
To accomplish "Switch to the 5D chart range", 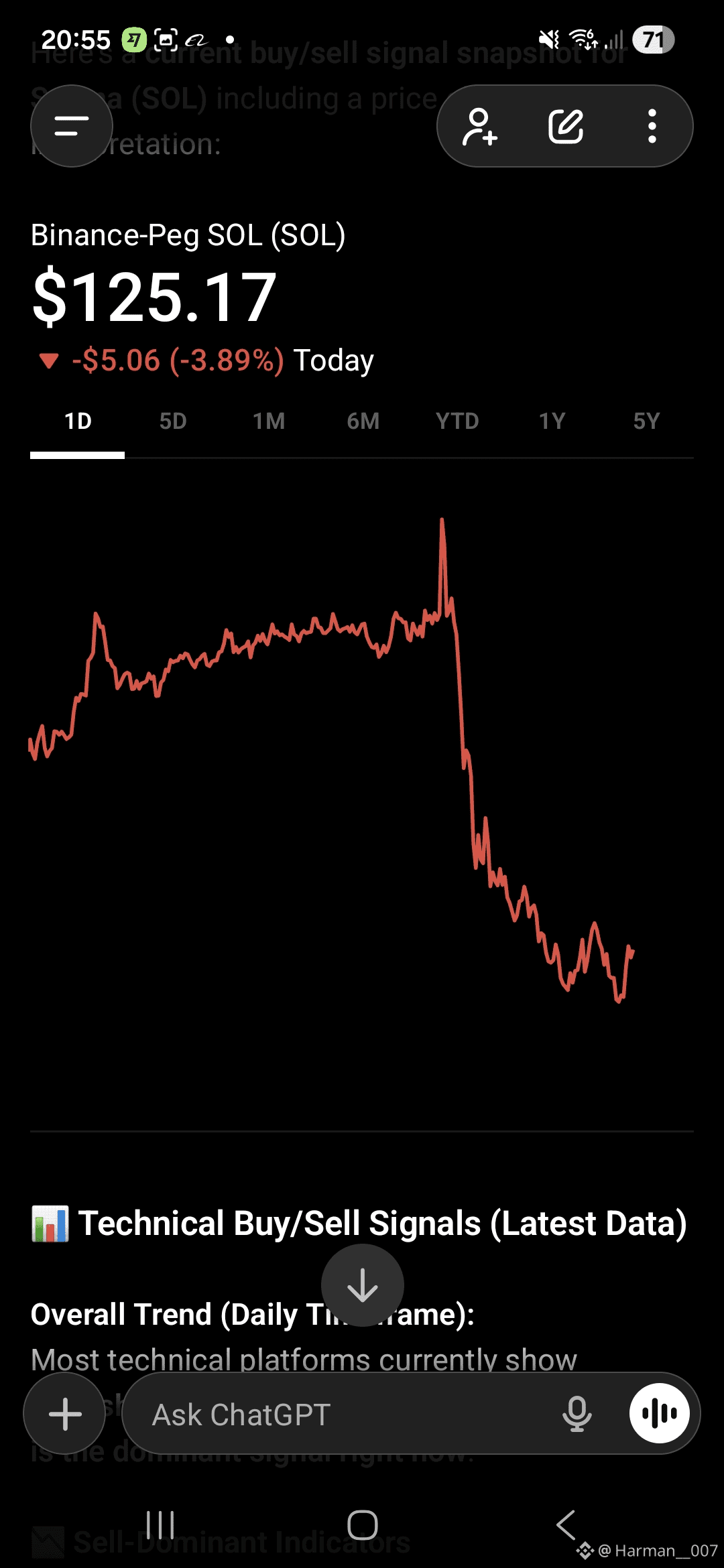I will click(x=173, y=421).
